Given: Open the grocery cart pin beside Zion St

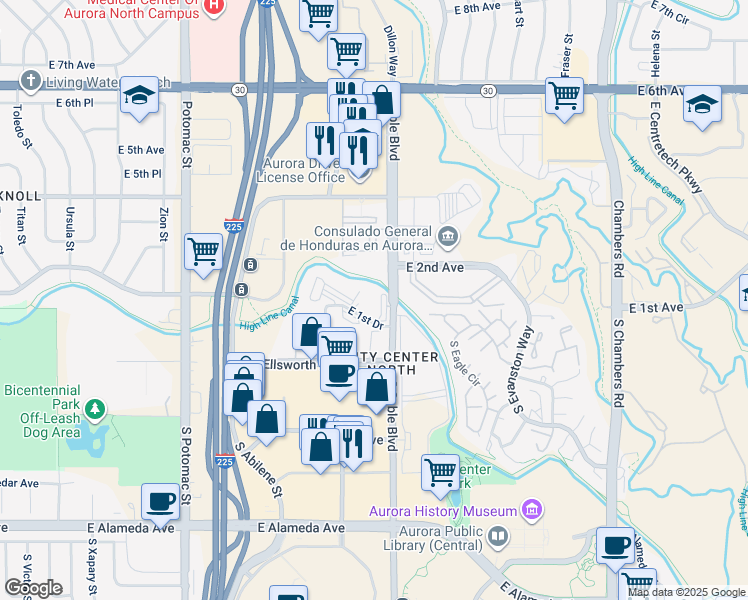Looking at the screenshot, I should coord(203,250).
